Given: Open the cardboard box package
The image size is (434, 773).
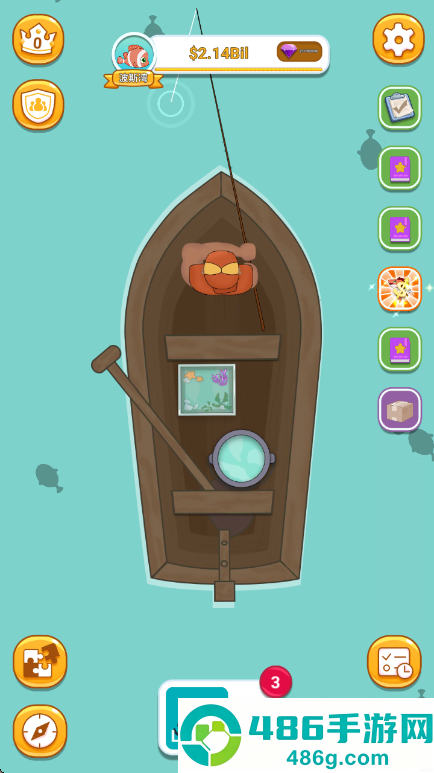Looking at the screenshot, I should pyautogui.click(x=399, y=409).
